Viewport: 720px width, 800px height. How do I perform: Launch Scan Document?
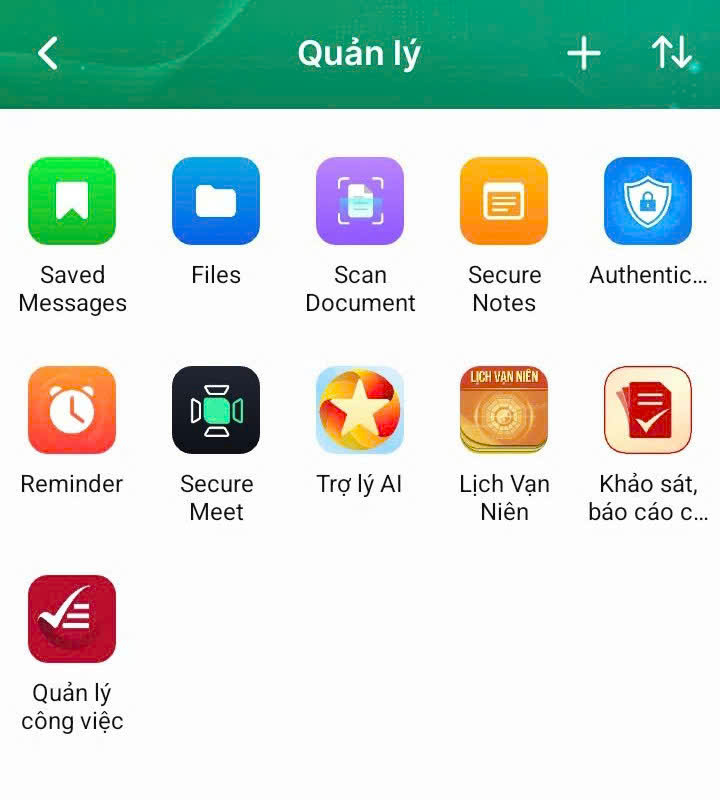360,201
